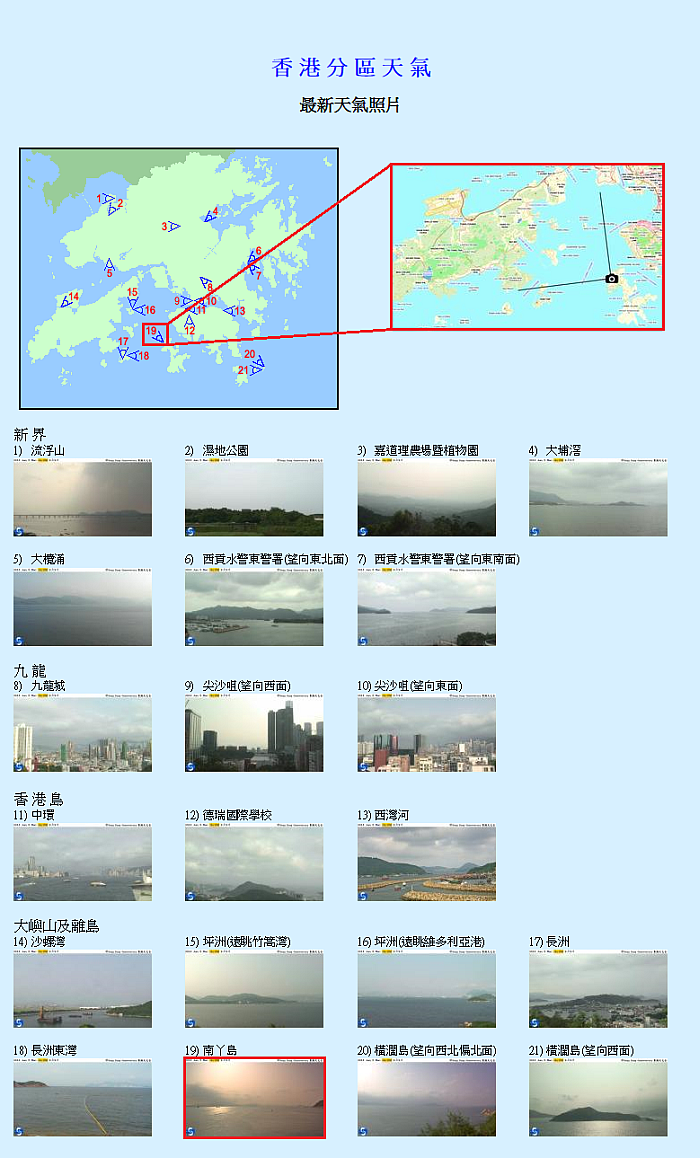This screenshot has height=1158, width=700.
Task: Open the 大欖涌 weather photo
Action: tap(82, 607)
